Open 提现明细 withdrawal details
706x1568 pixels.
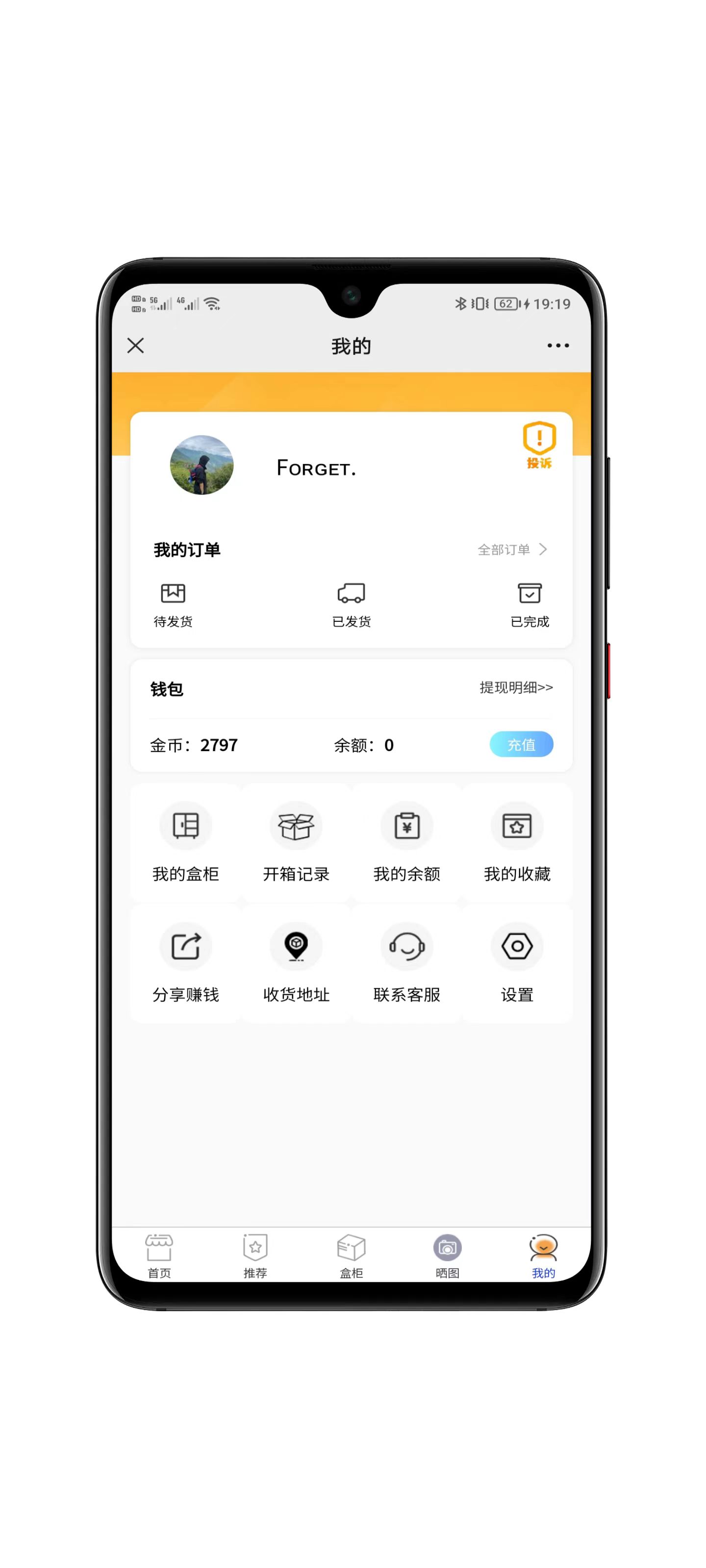pos(516,687)
